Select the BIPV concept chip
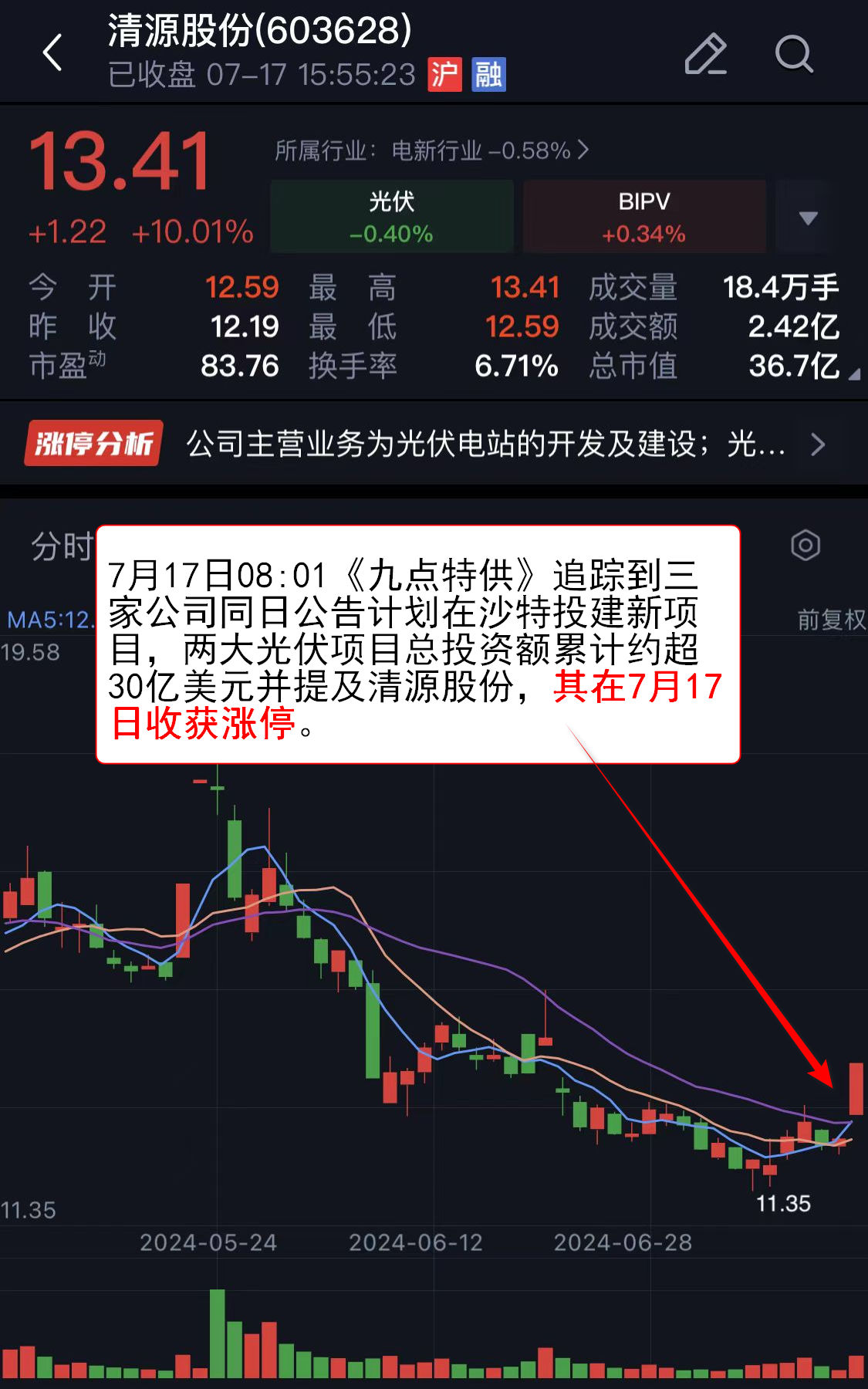The height and width of the screenshot is (1389, 868). pyautogui.click(x=644, y=216)
